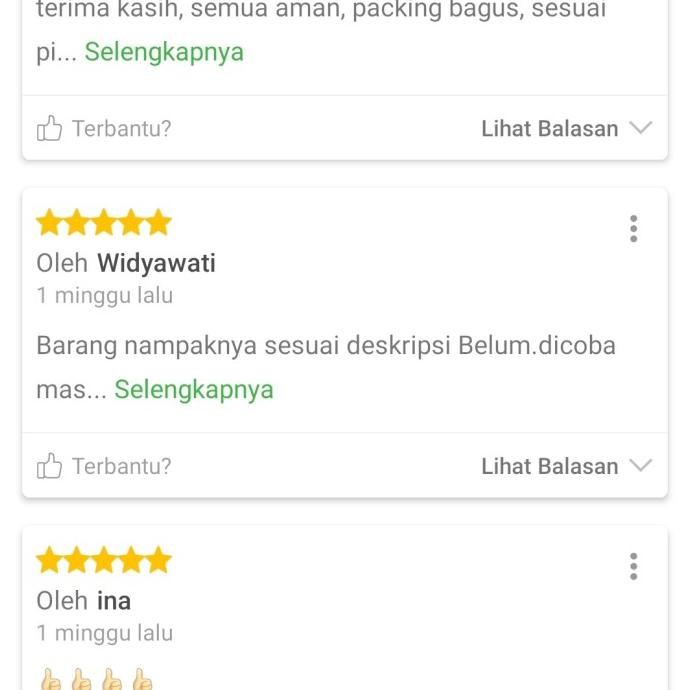Expand Lihat Balasan on the top review
690x690 pixels.
pyautogui.click(x=566, y=129)
